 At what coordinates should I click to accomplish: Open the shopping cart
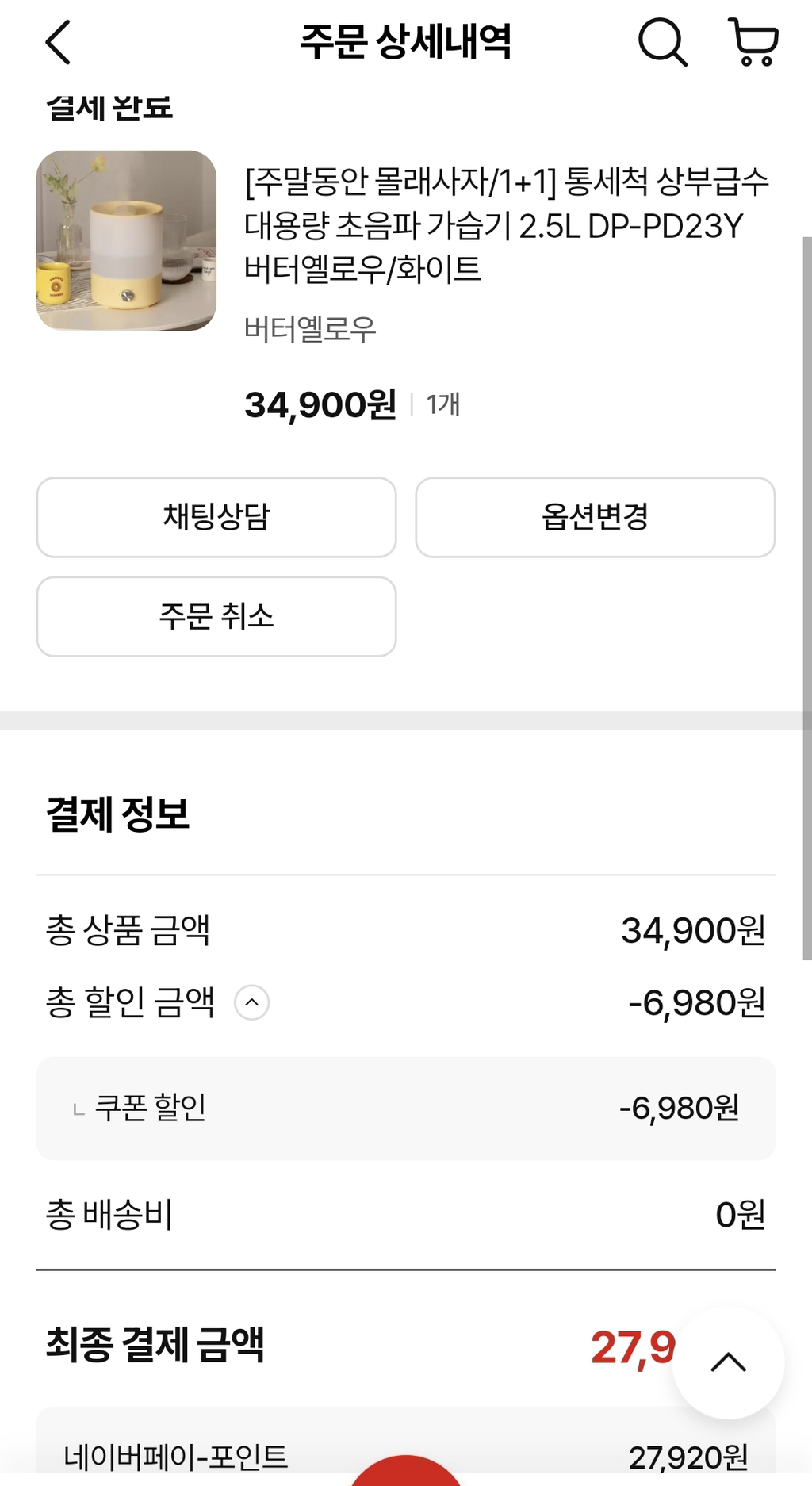753,42
